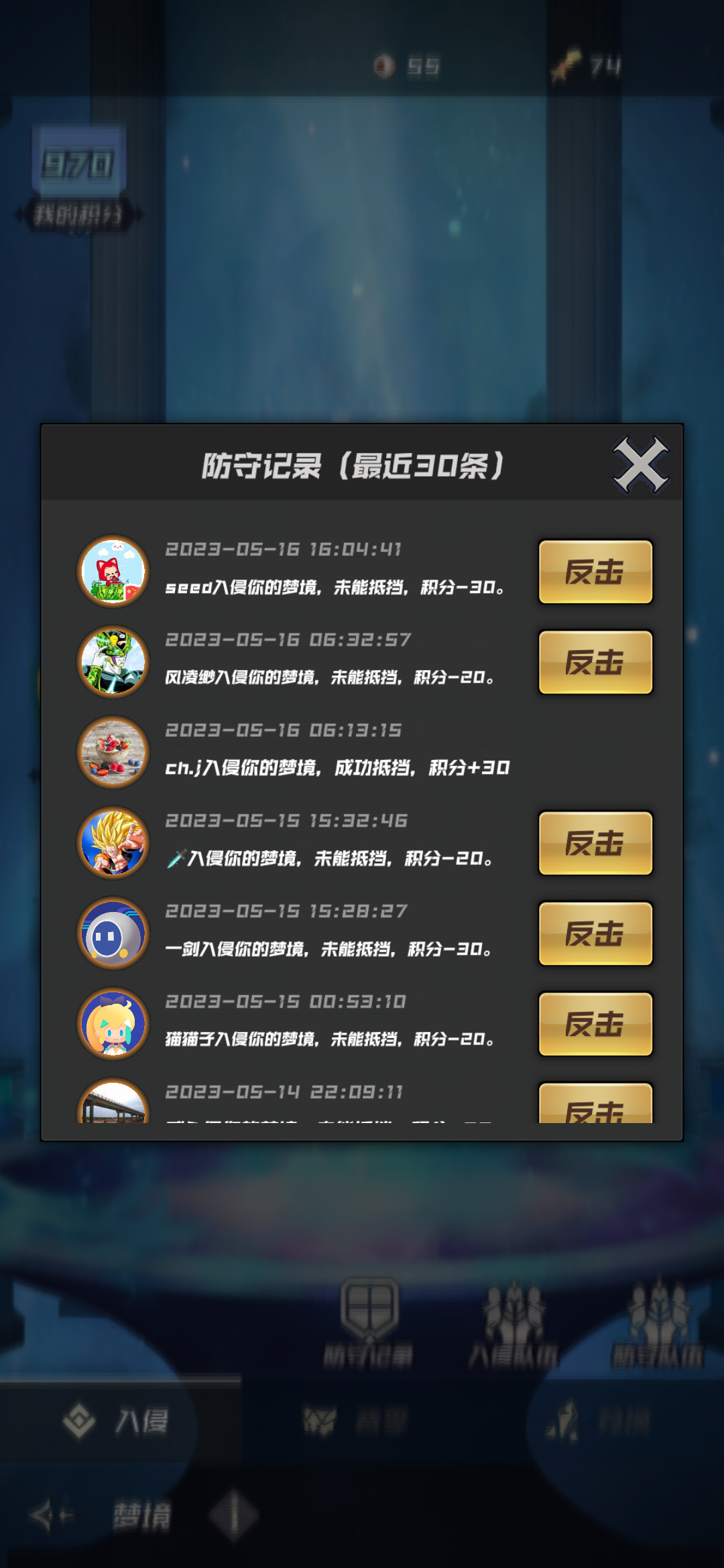Counterattack 一剑 with 反击 button
The width and height of the screenshot is (724, 1568).
coord(595,933)
